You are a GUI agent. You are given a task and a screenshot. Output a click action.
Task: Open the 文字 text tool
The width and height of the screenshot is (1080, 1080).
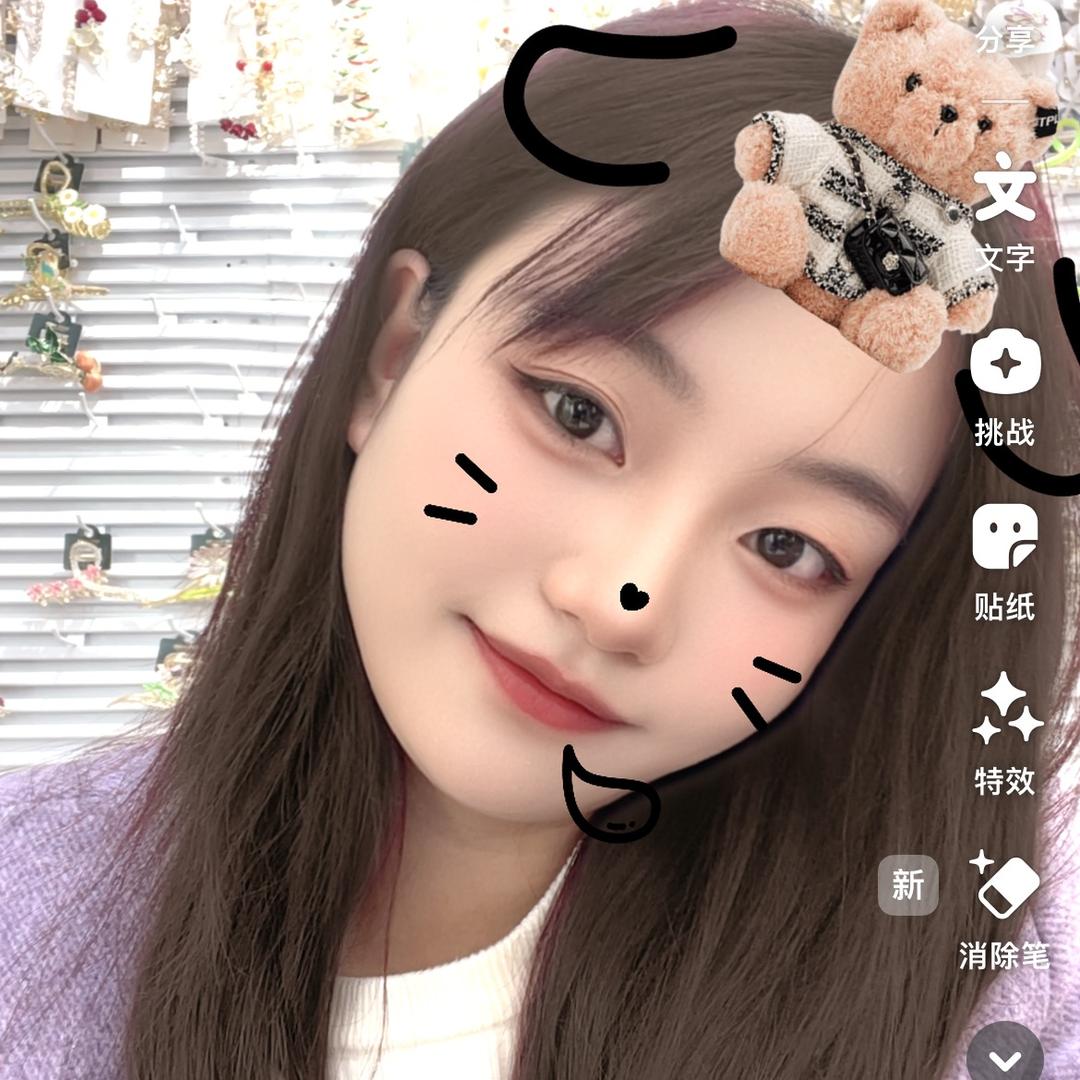pyautogui.click(x=1005, y=215)
